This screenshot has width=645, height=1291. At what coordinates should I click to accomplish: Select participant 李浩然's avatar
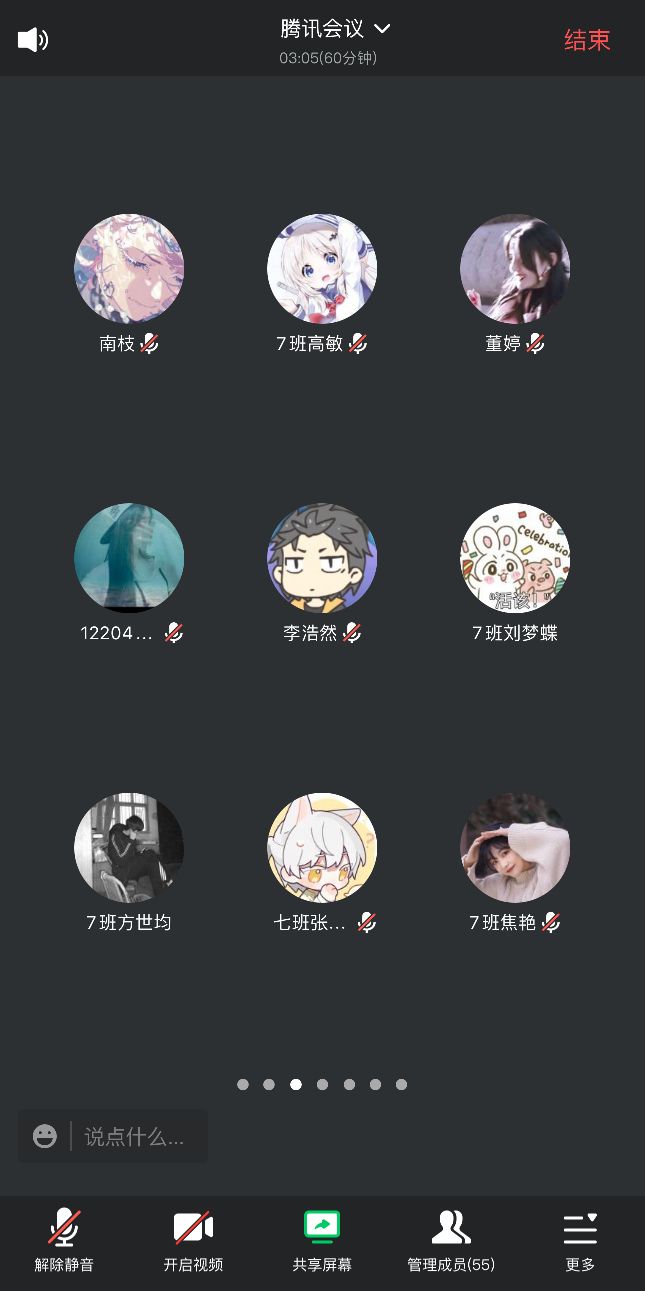pos(322,558)
